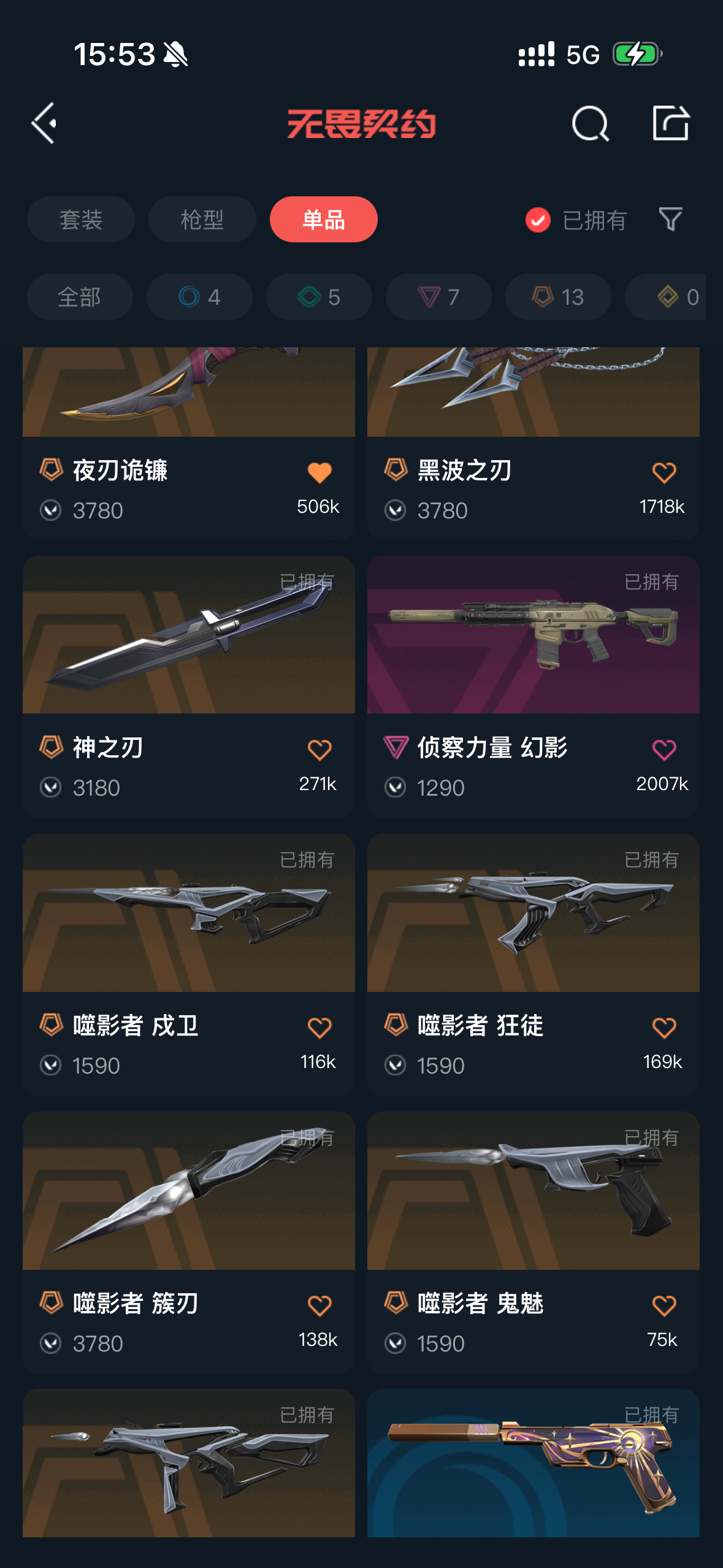Like the 噬影者 戍卫 skin
This screenshot has width=723, height=1568.
319,1028
